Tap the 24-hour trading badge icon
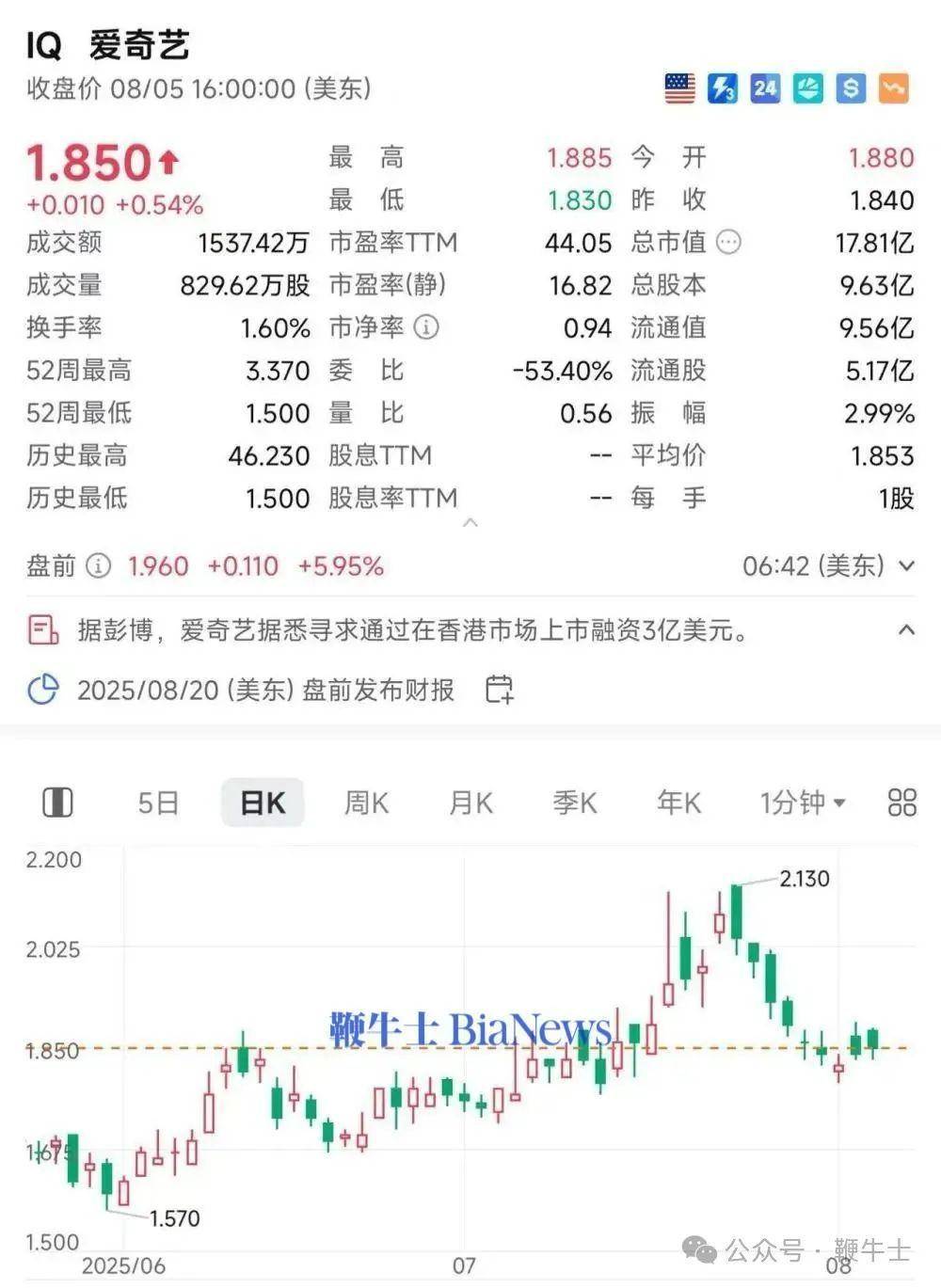941x1288 pixels. click(x=765, y=88)
